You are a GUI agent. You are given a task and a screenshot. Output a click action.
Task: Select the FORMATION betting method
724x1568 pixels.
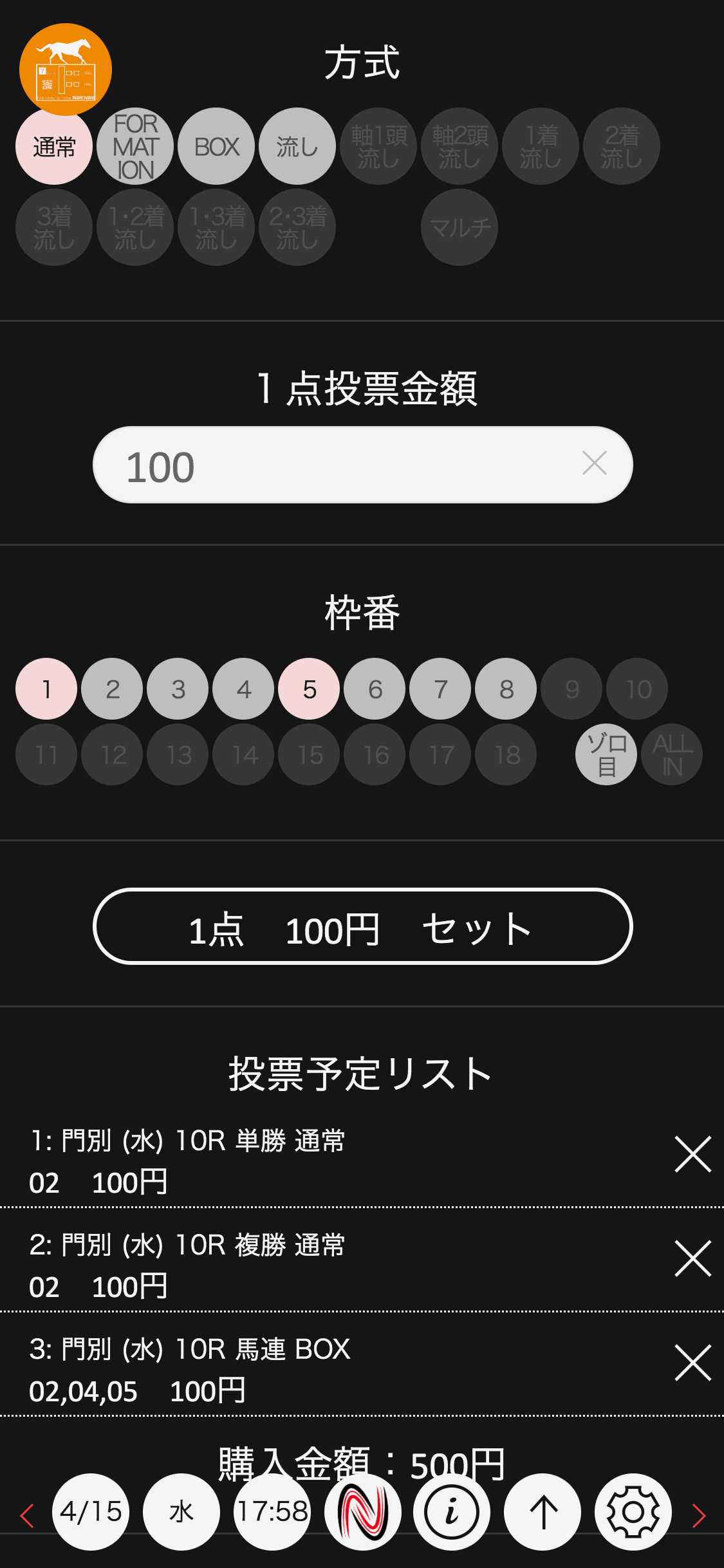pos(135,146)
